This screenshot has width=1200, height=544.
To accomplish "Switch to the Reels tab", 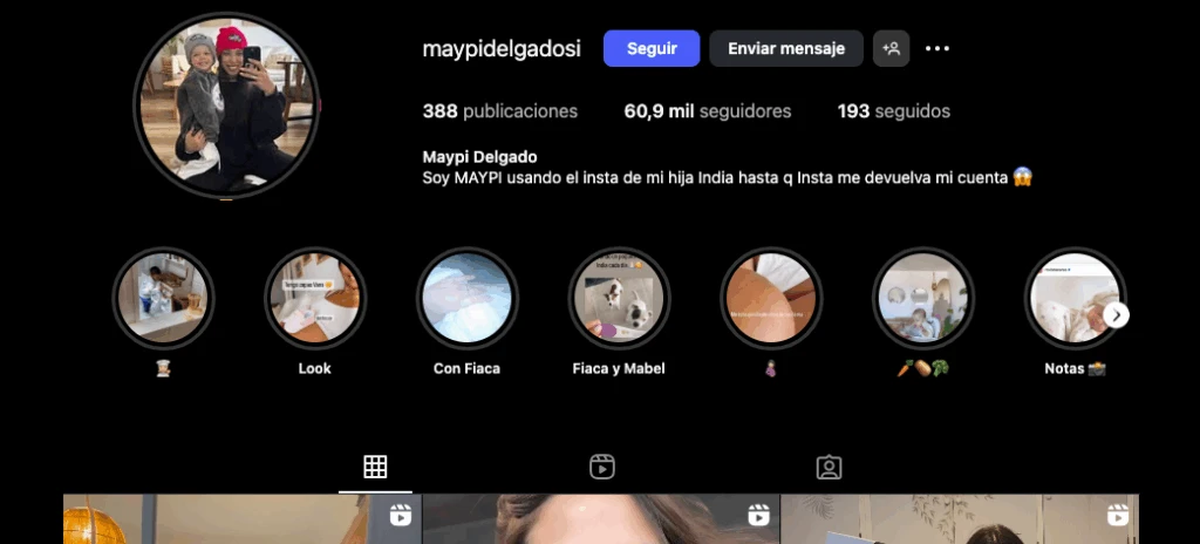I will tap(601, 467).
